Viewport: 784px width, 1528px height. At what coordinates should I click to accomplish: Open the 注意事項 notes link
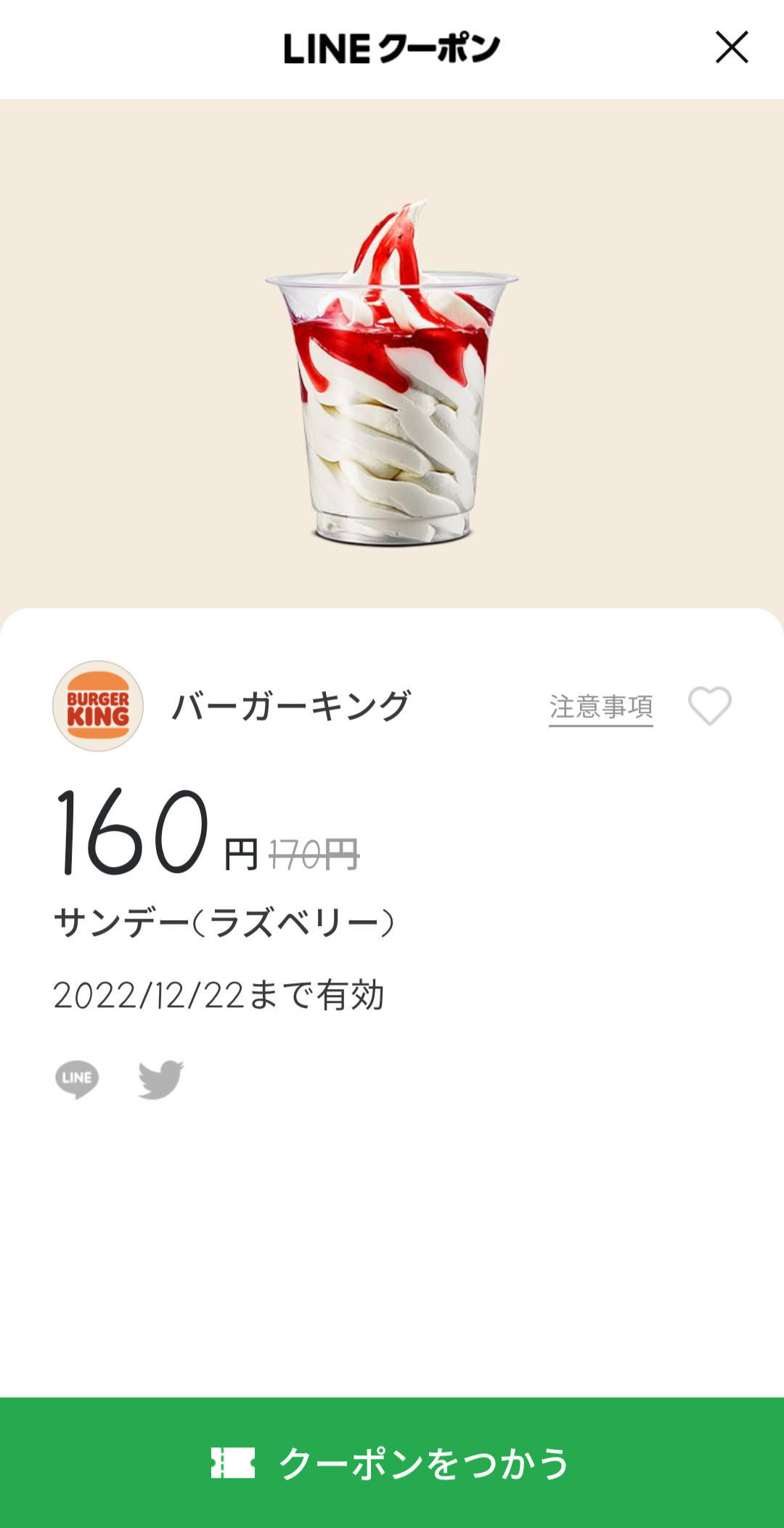click(601, 707)
